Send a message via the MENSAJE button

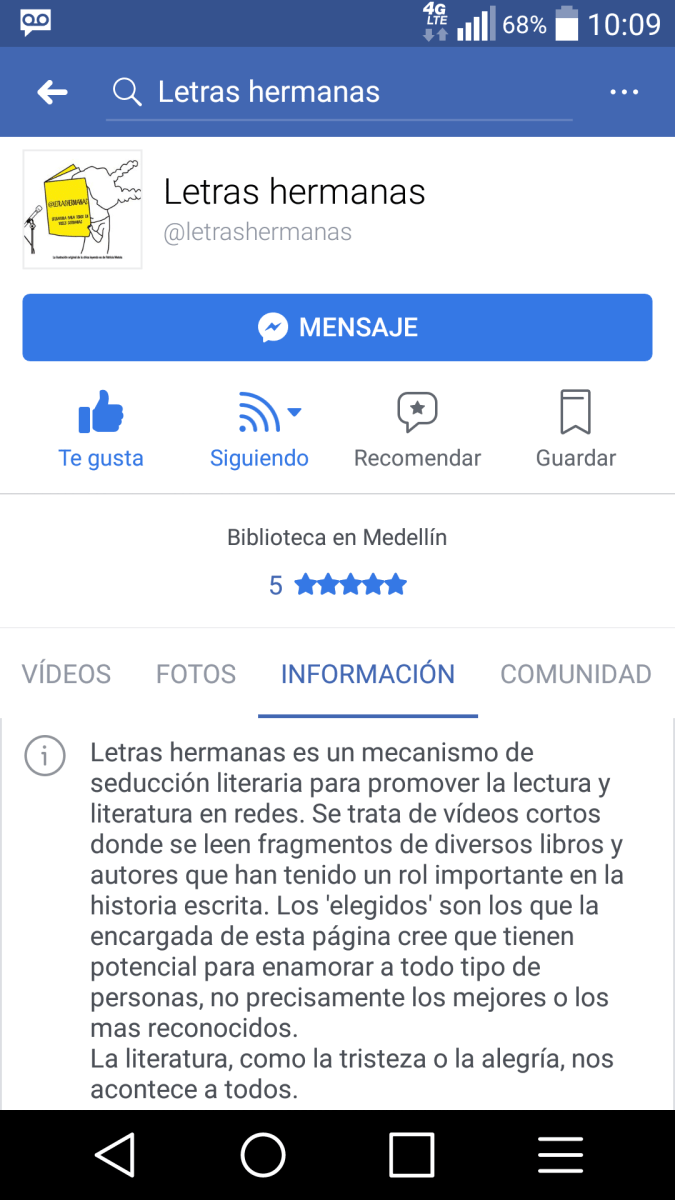click(x=338, y=327)
